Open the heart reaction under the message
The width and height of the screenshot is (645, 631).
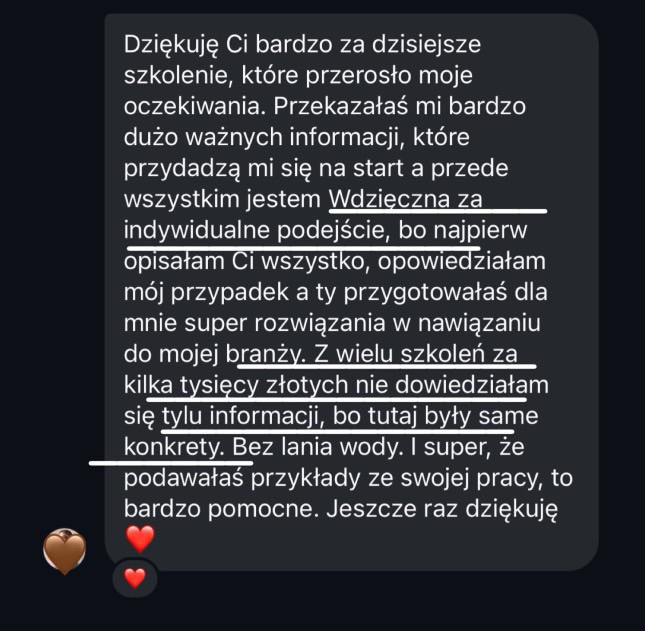click(x=134, y=577)
